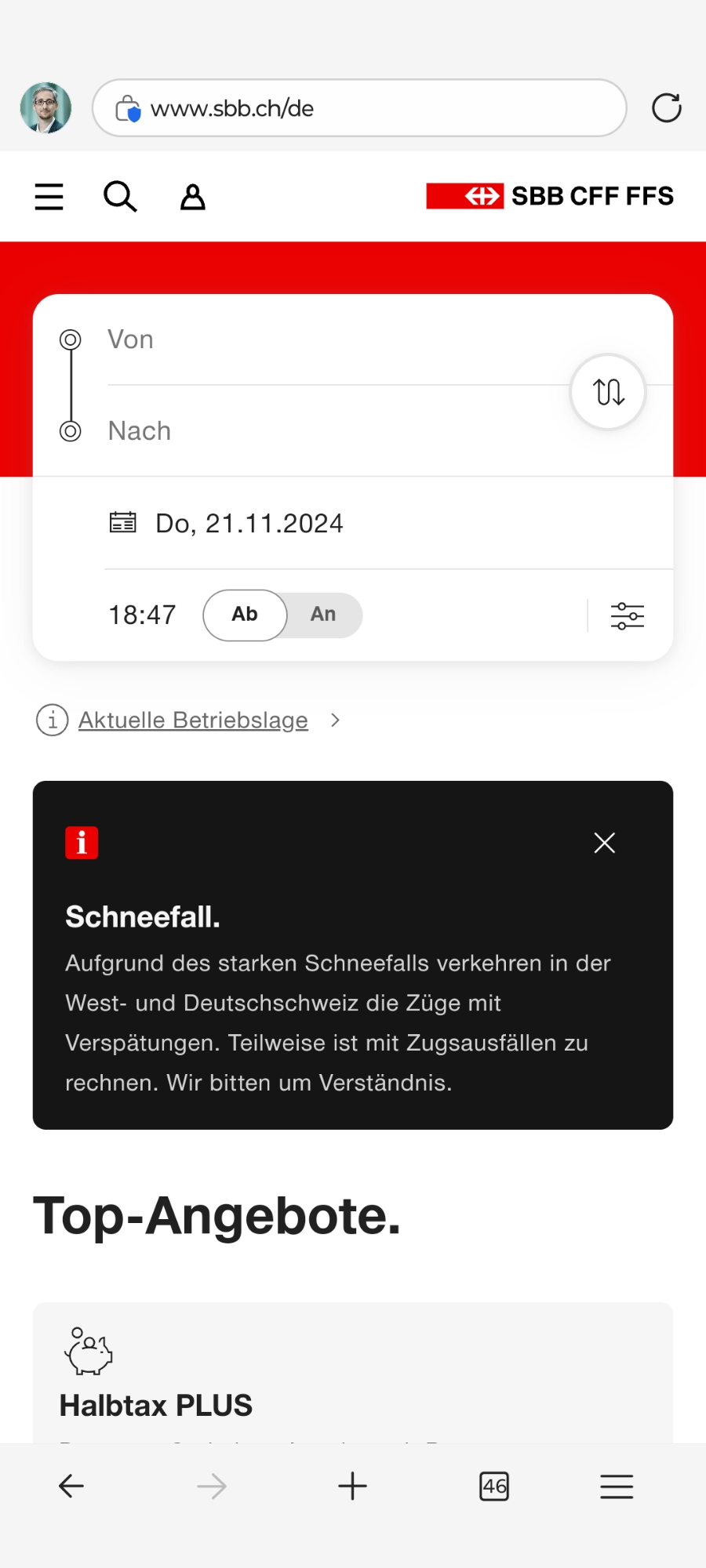
Task: Open the user account login
Action: [x=192, y=197]
